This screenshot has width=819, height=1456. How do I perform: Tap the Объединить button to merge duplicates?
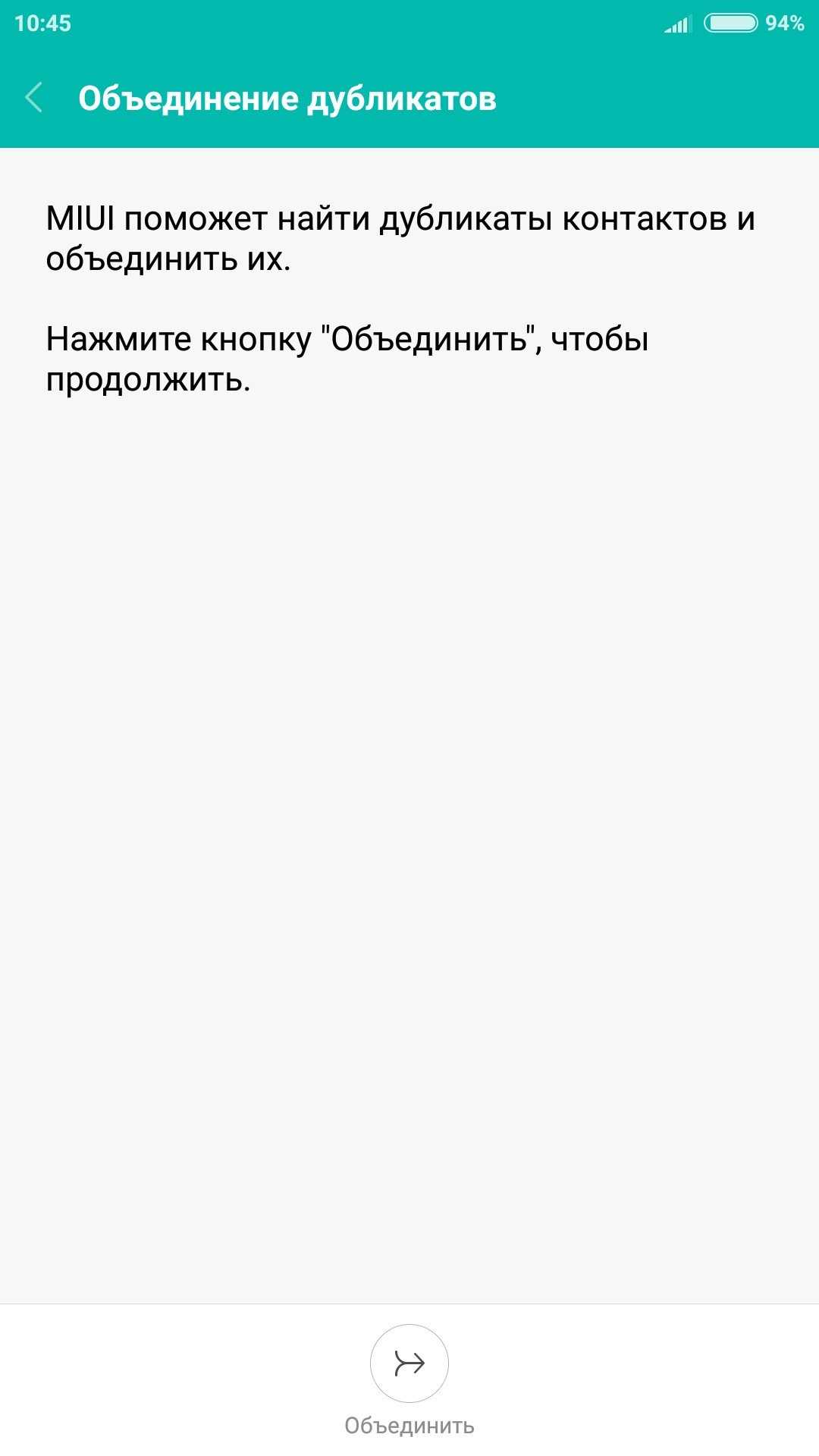(x=409, y=1363)
